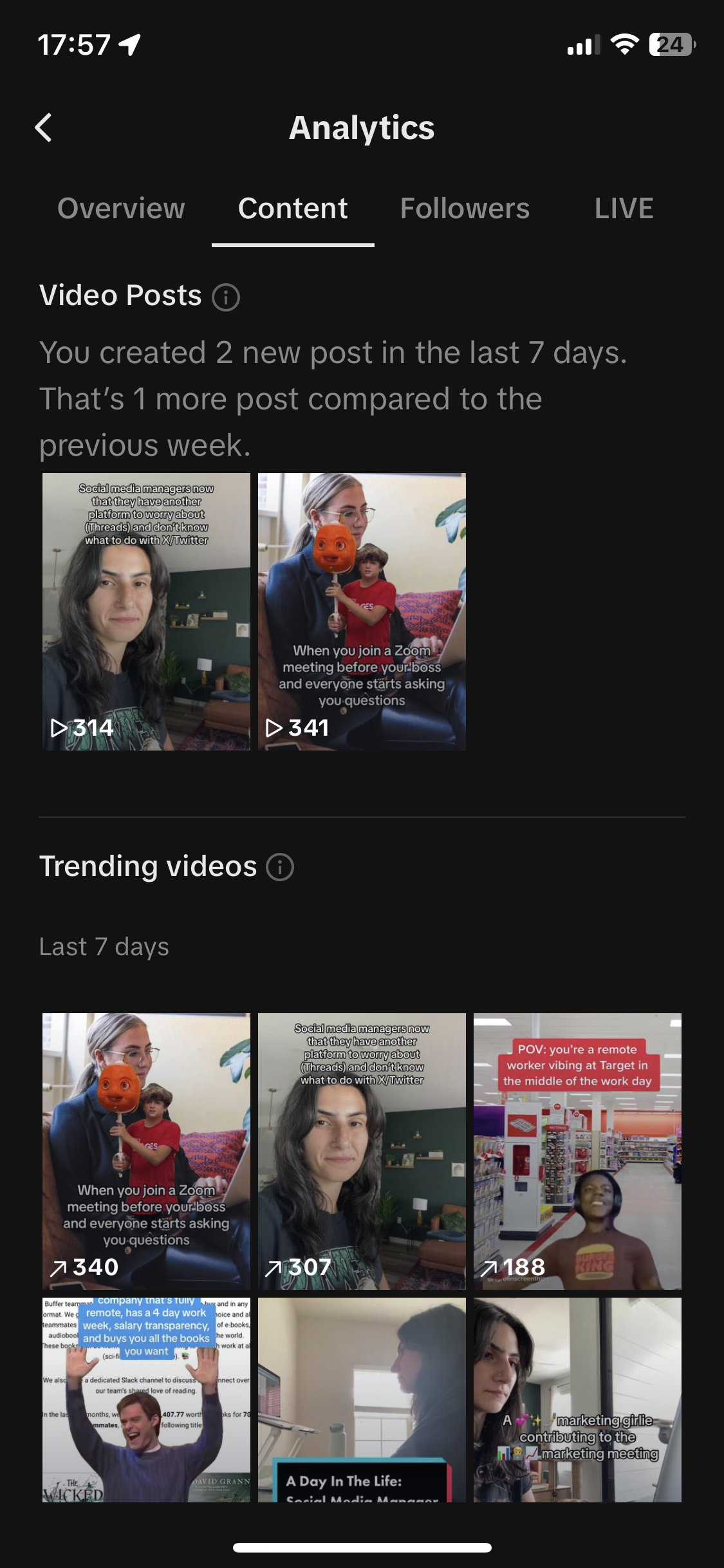Open the LIVE analytics tab
Image resolution: width=724 pixels, height=1568 pixels.
pos(623,209)
